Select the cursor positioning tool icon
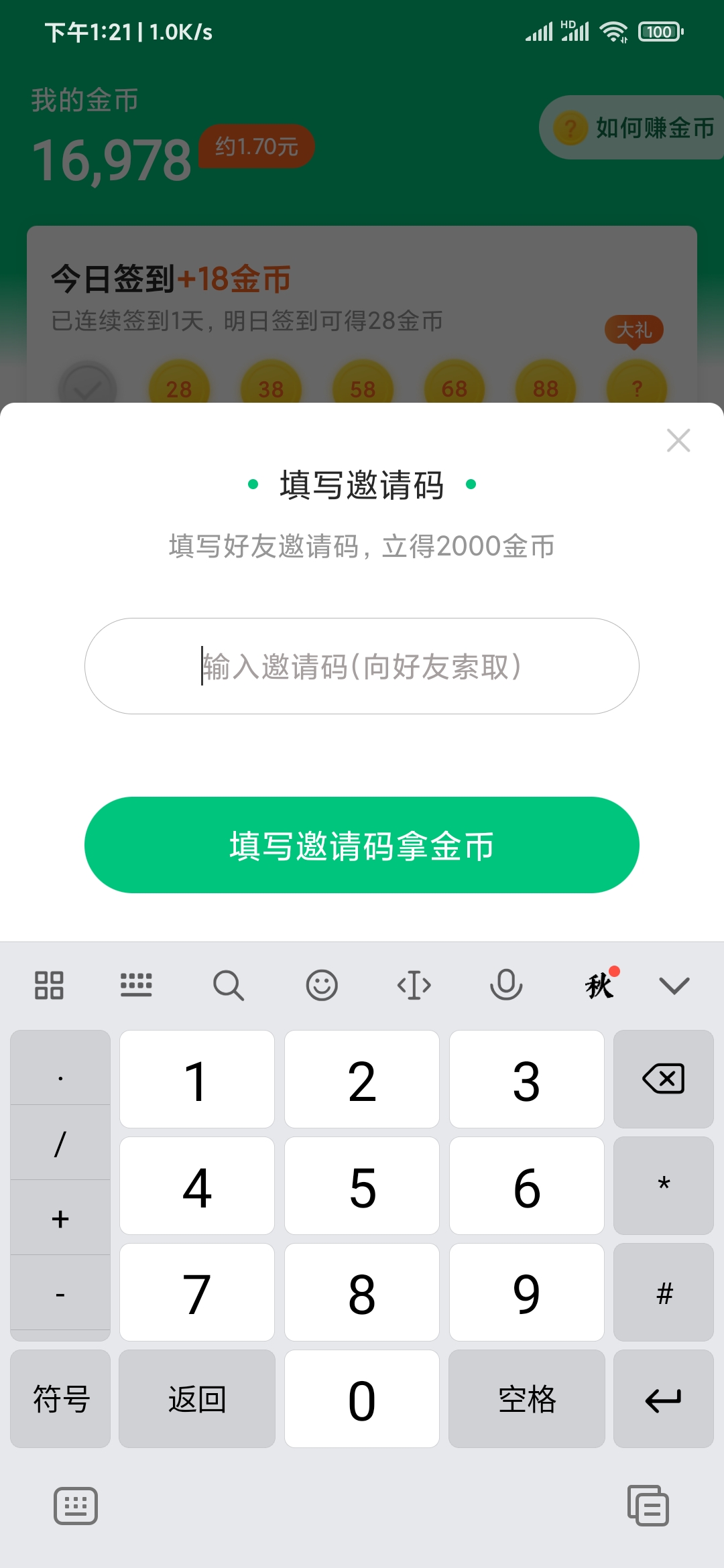The image size is (724, 1568). pos(414,985)
